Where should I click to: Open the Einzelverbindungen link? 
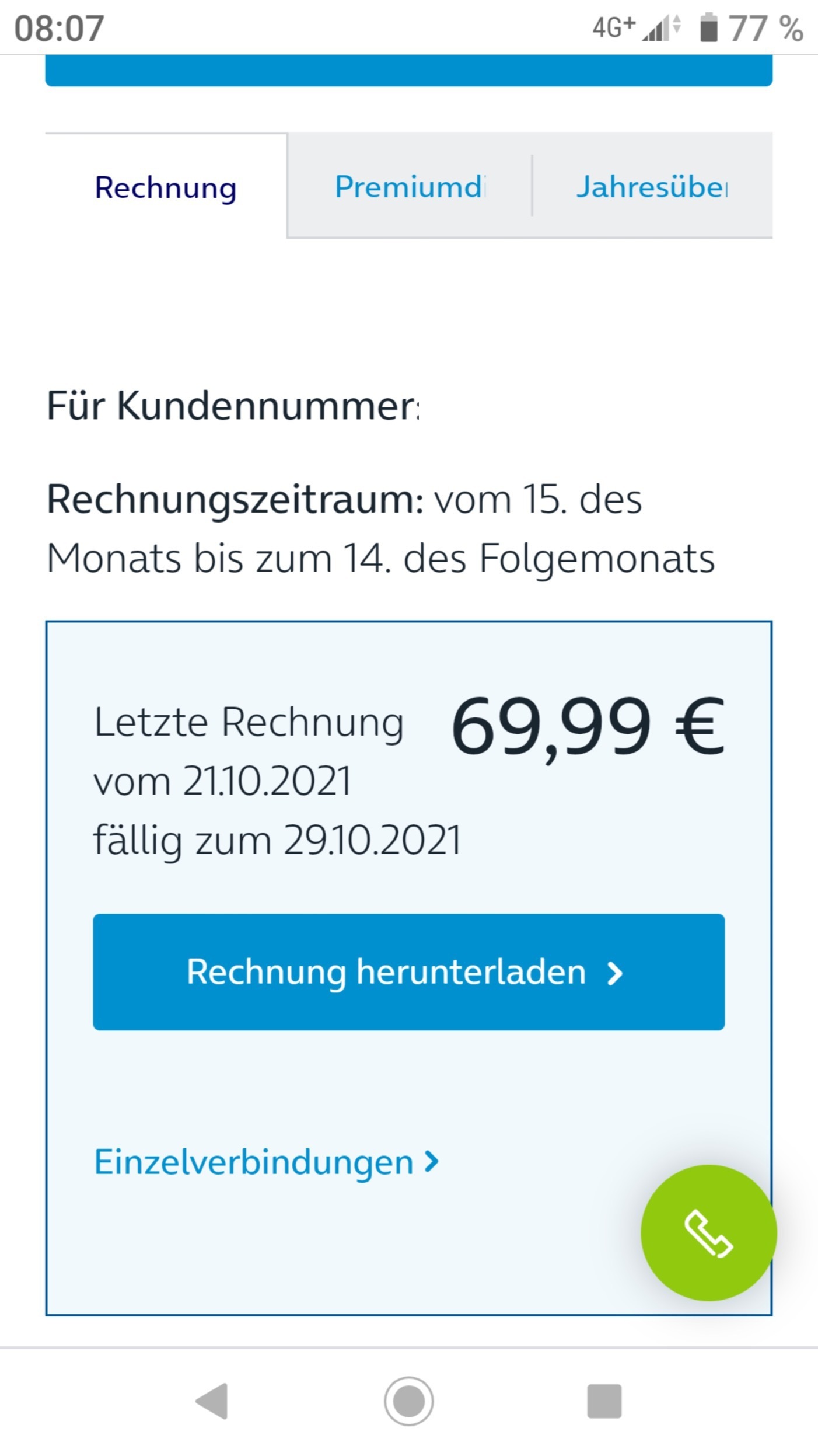click(266, 1161)
